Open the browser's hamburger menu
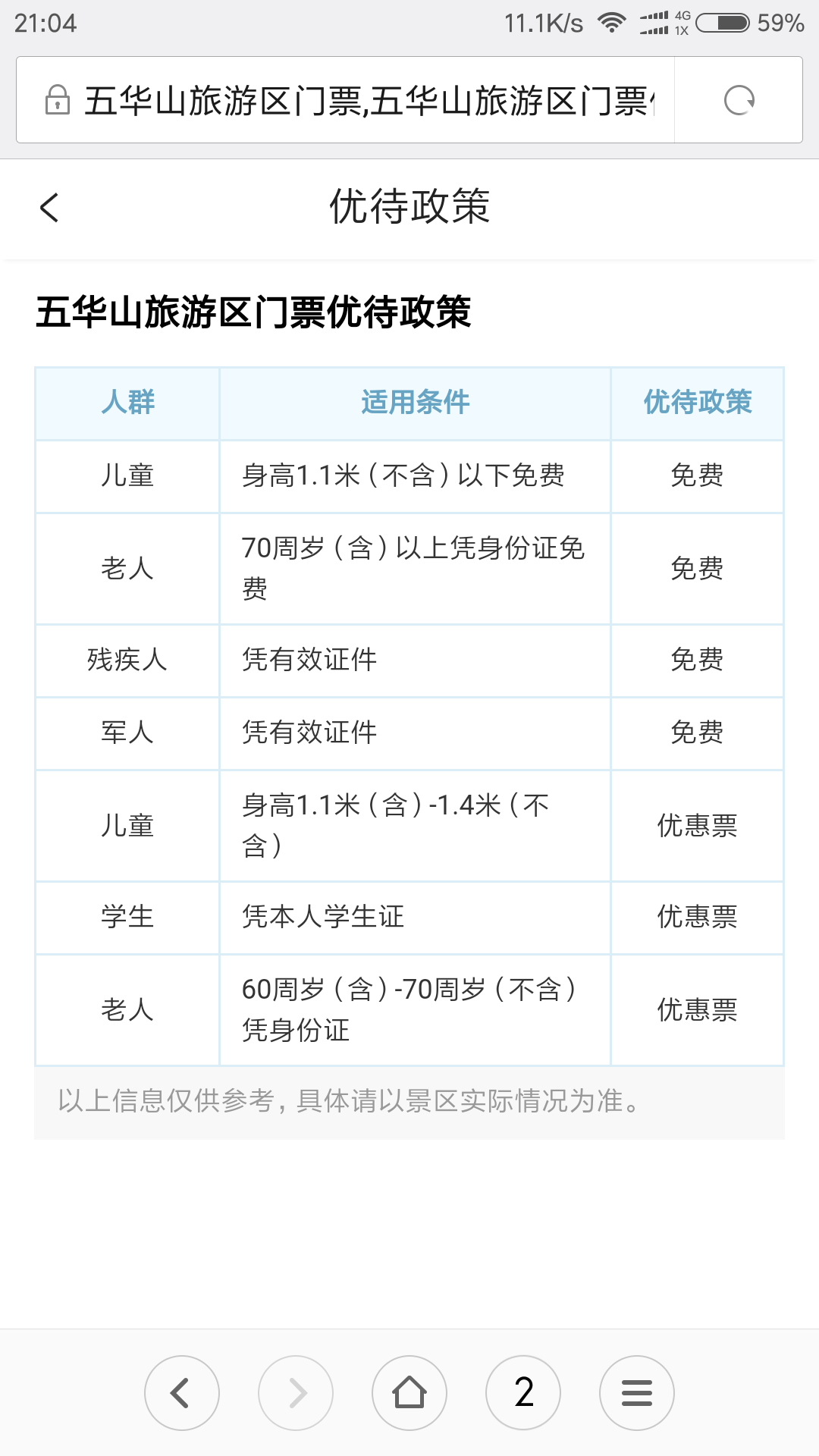 click(637, 1393)
